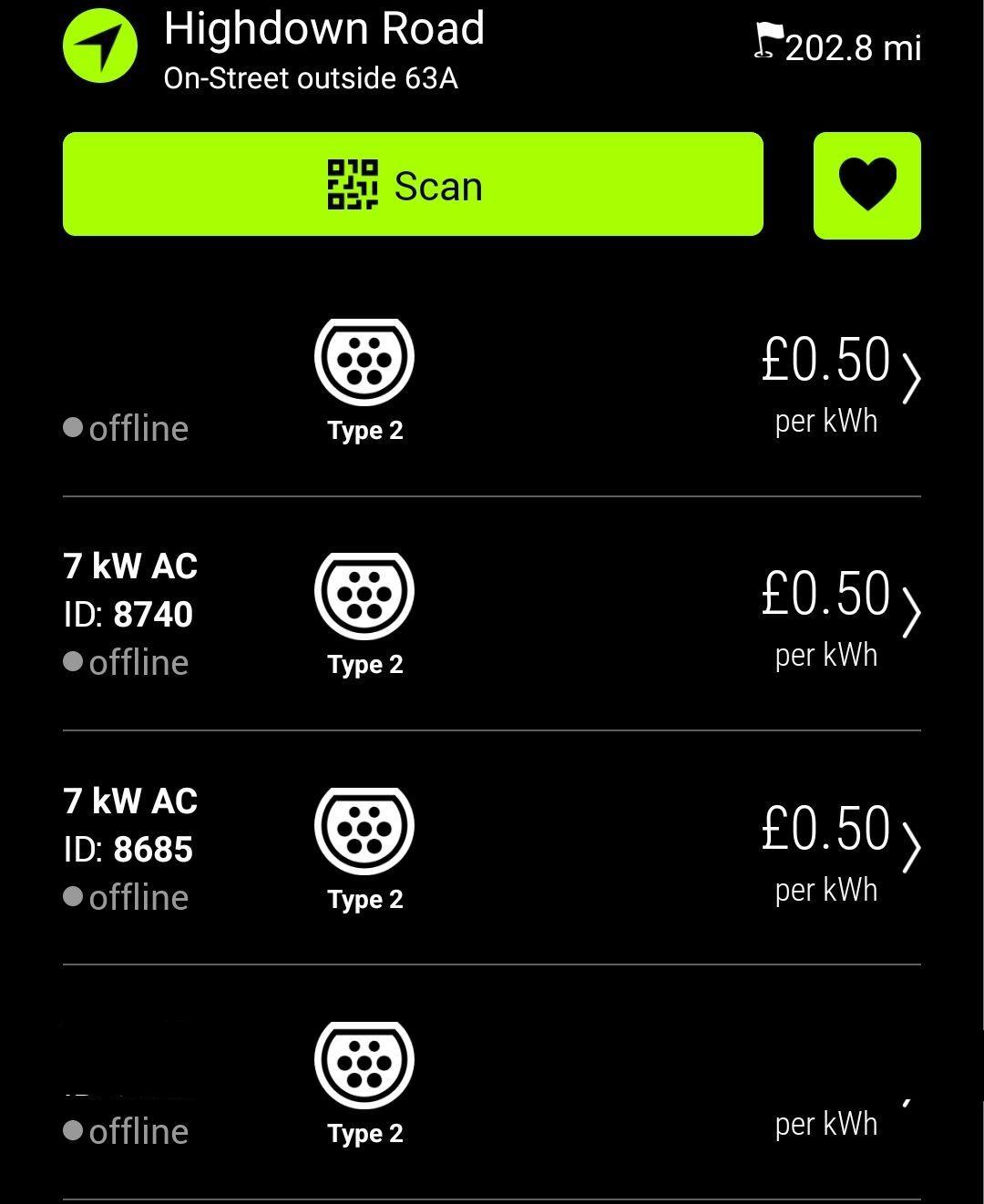Open the chevron next to charger ID 8740
The height and width of the screenshot is (1204, 984).
pos(912,612)
